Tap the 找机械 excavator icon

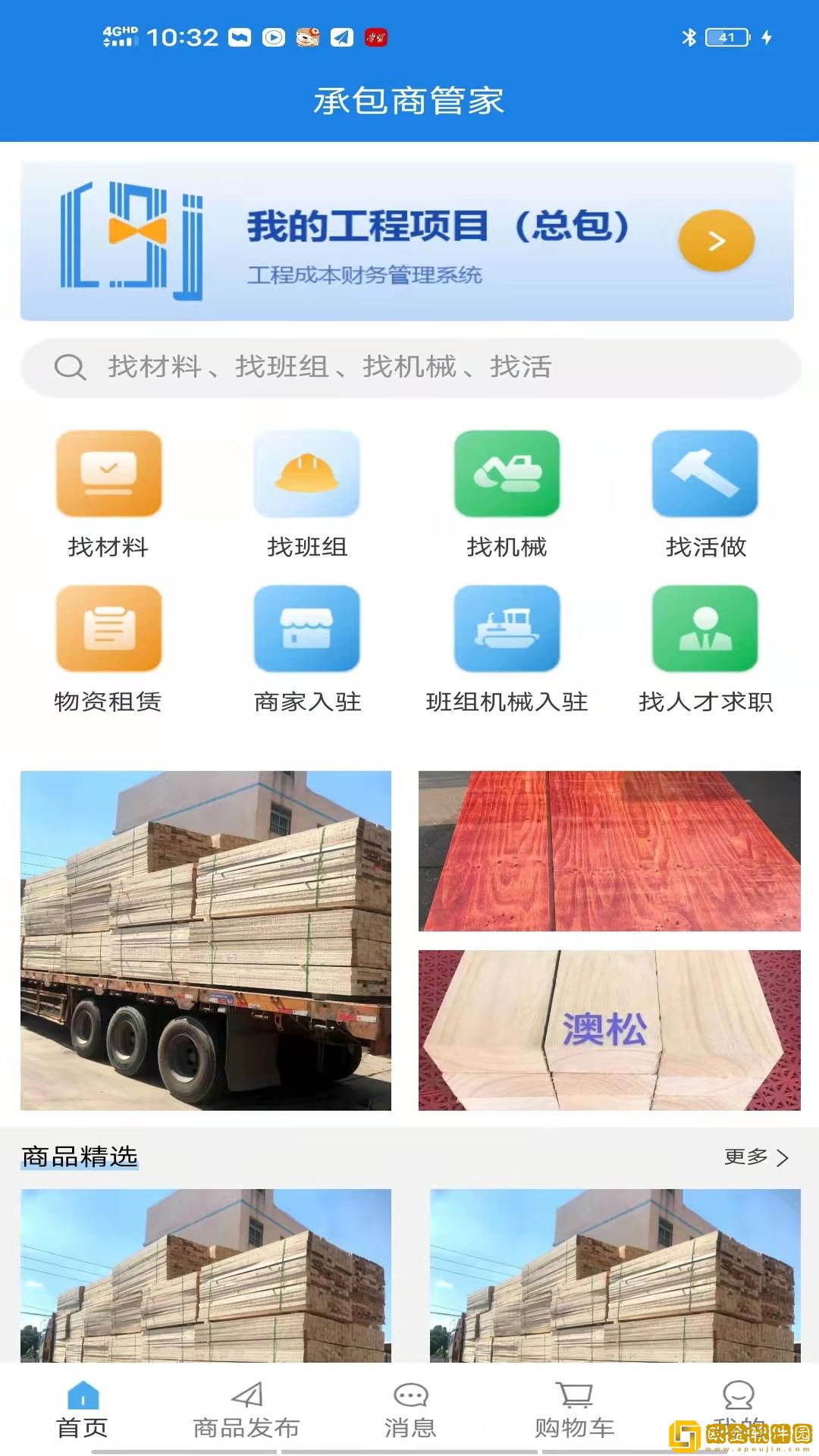click(x=507, y=474)
